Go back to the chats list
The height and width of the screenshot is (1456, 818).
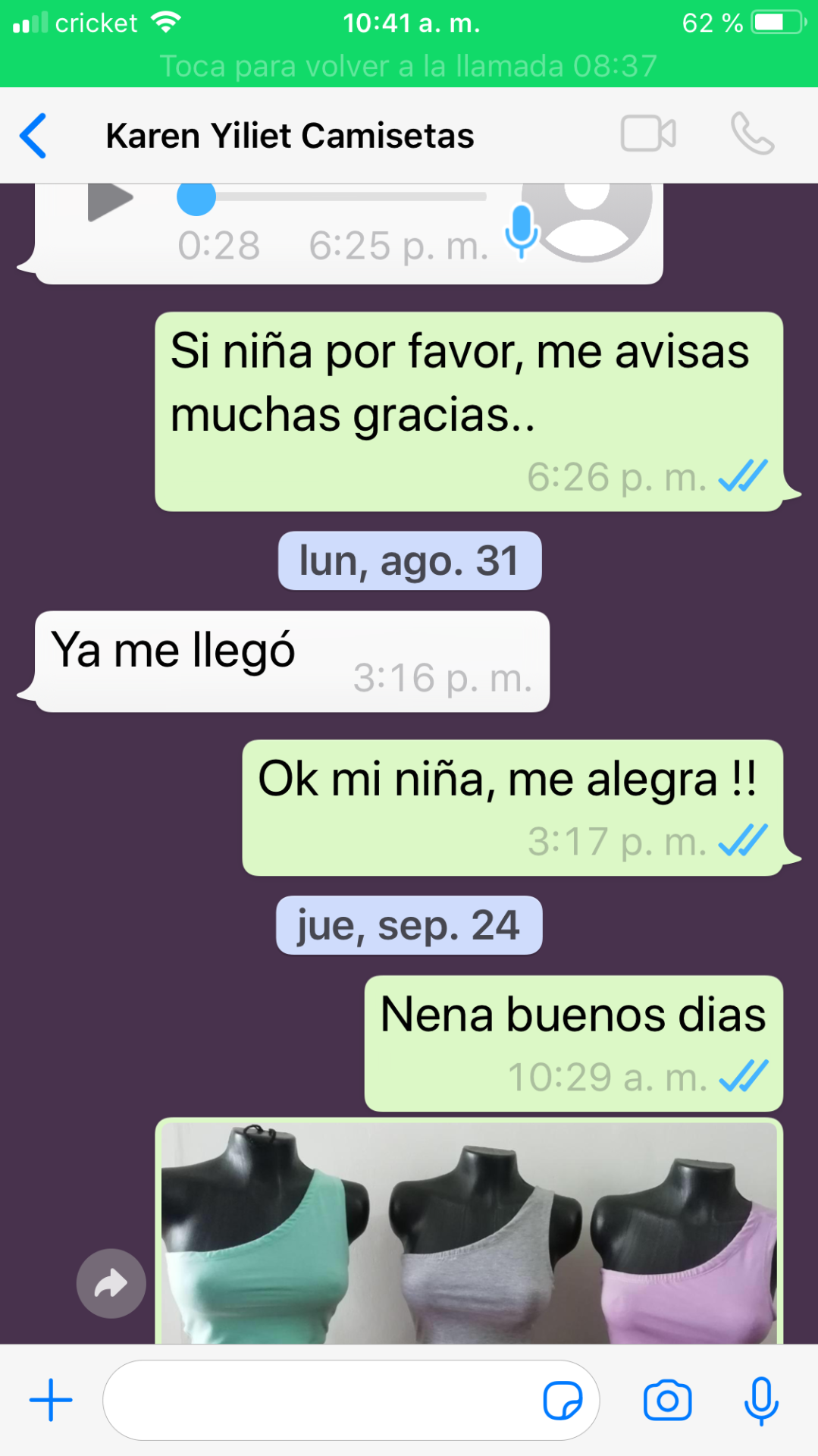[33, 136]
